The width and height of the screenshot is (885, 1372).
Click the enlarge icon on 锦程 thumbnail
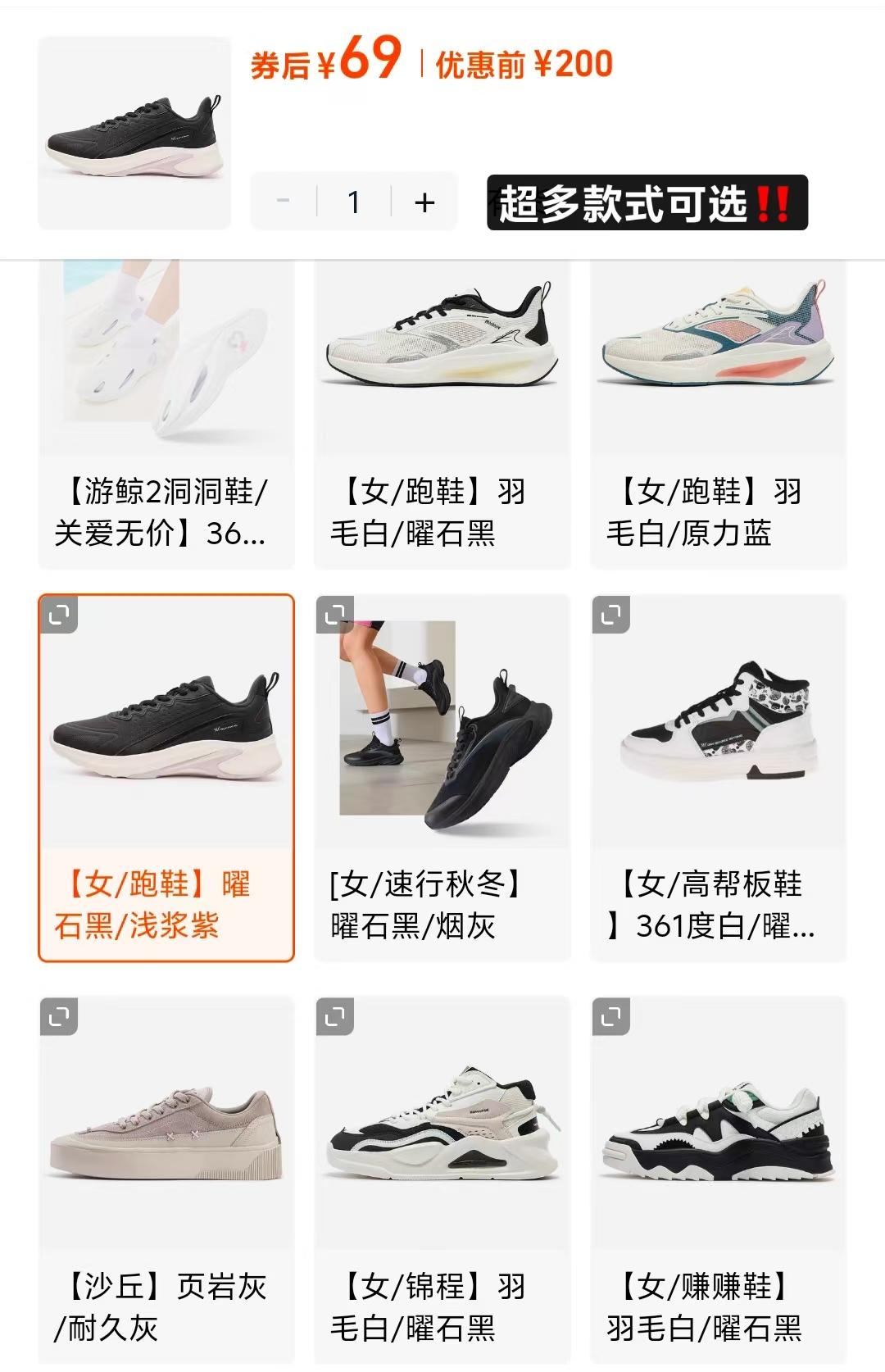336,1016
